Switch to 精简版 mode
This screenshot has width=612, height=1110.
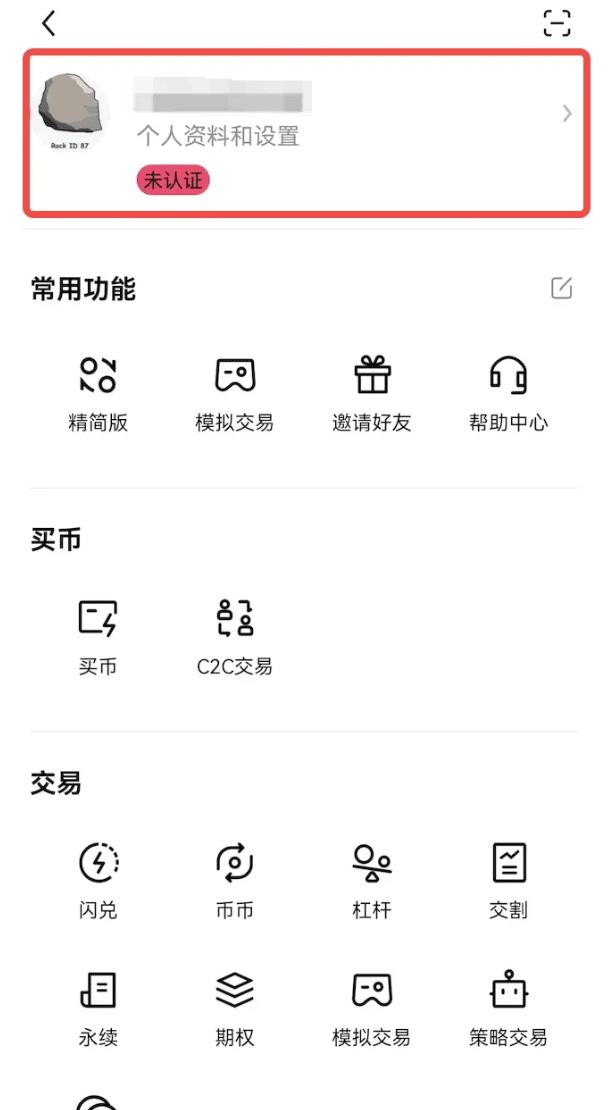(x=98, y=393)
